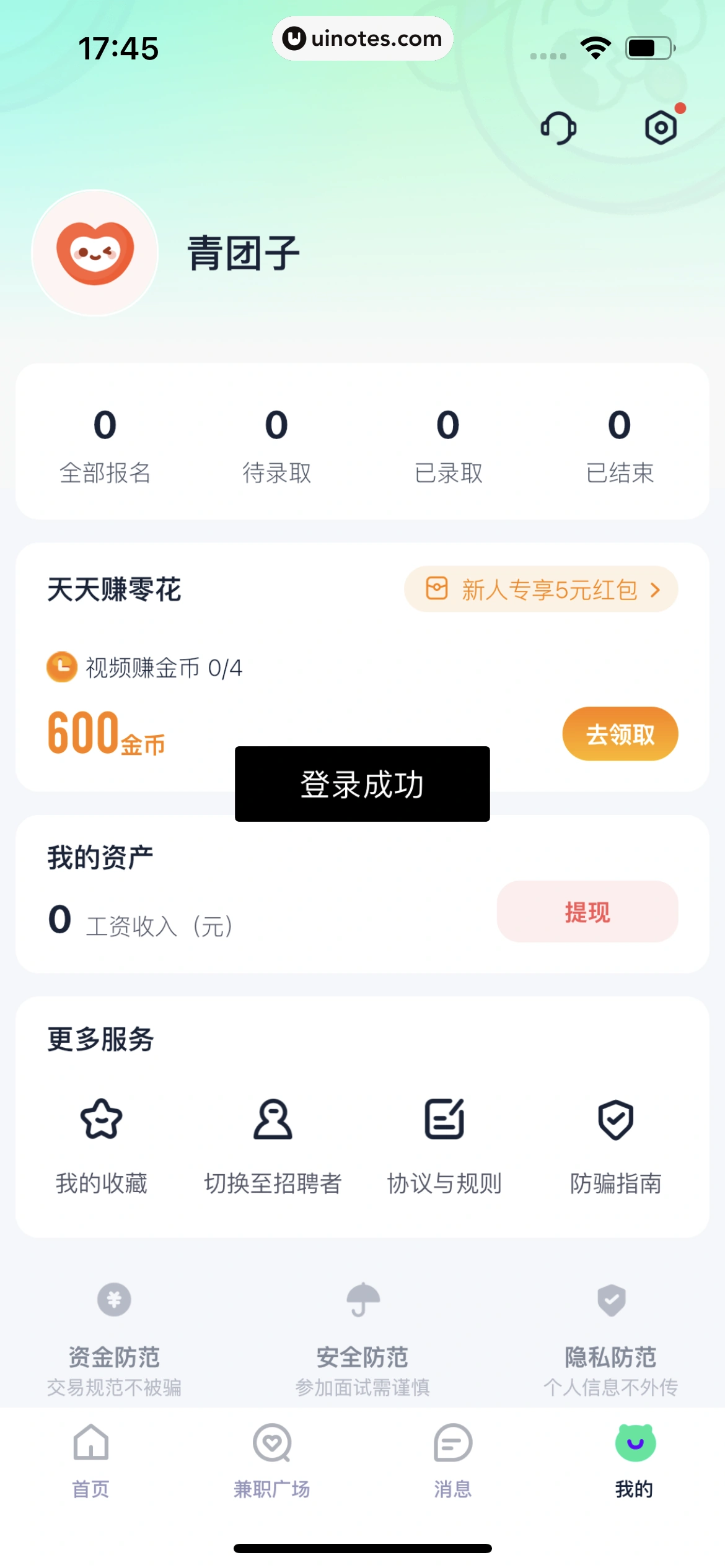Open customer service via headset icon
The image size is (725, 1568).
pyautogui.click(x=557, y=128)
